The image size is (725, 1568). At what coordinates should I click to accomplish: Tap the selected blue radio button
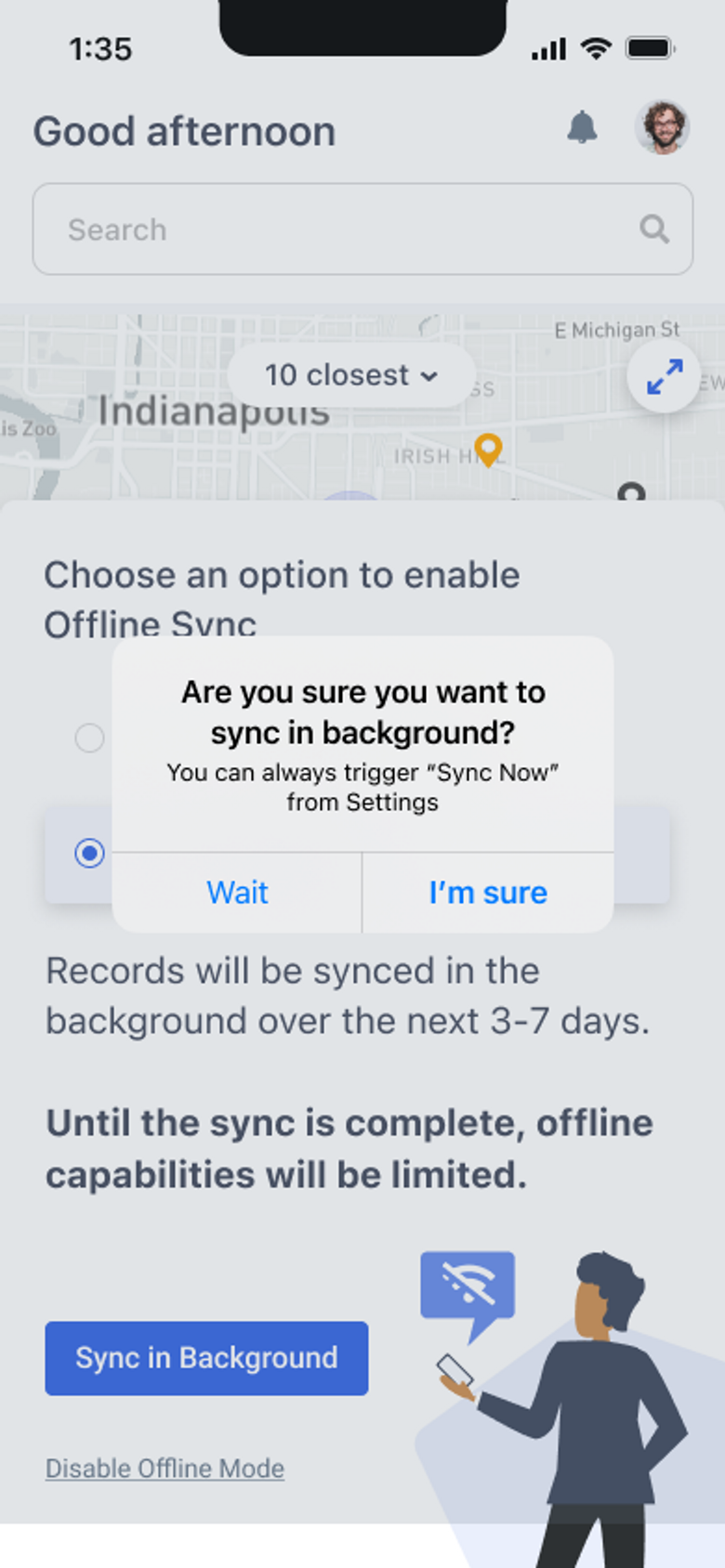click(89, 853)
